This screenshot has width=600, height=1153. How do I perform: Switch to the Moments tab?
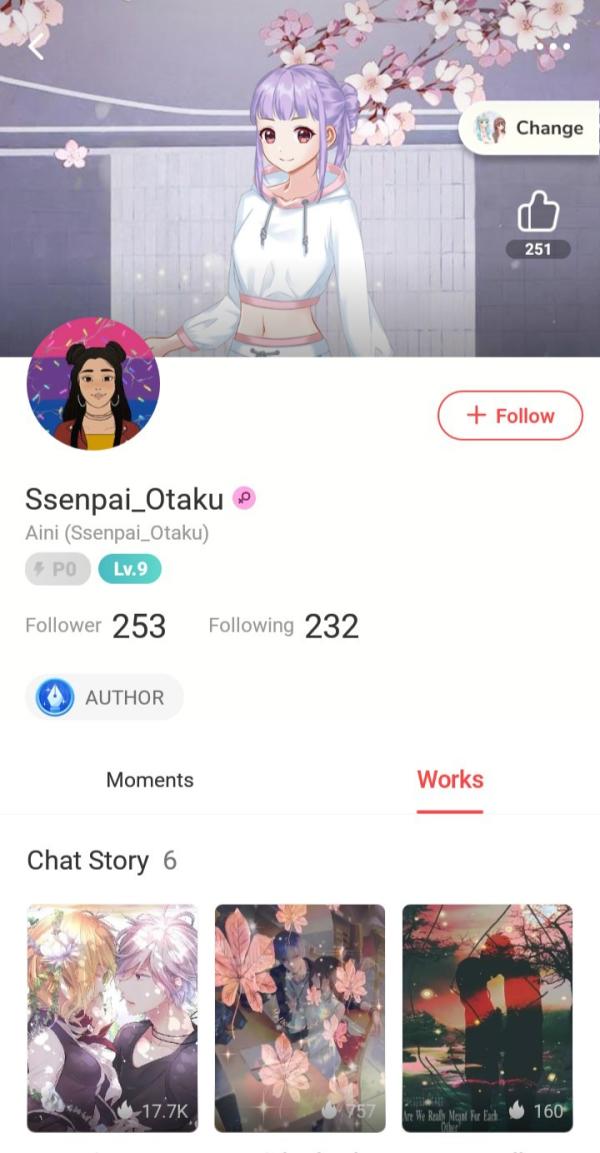[150, 779]
